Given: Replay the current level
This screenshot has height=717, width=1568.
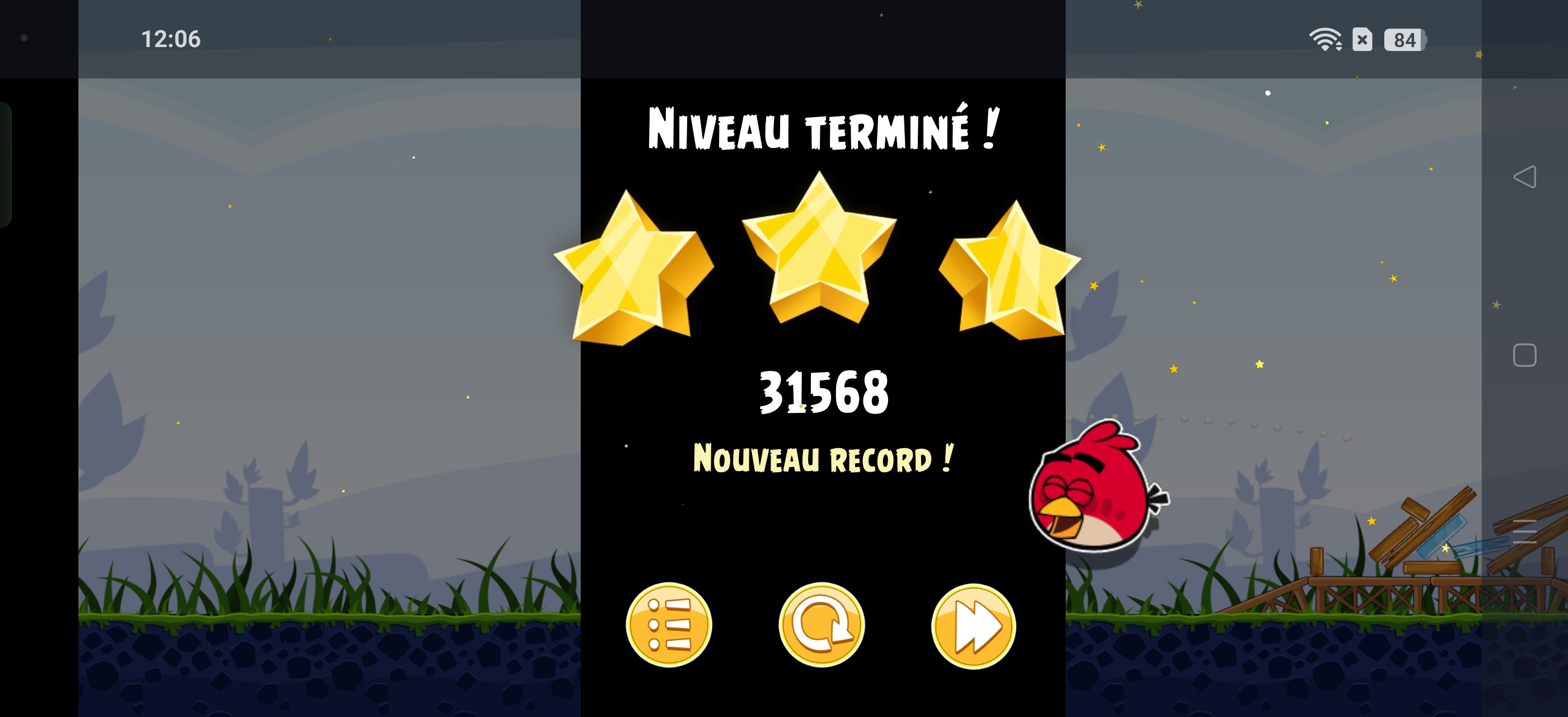Looking at the screenshot, I should point(821,625).
